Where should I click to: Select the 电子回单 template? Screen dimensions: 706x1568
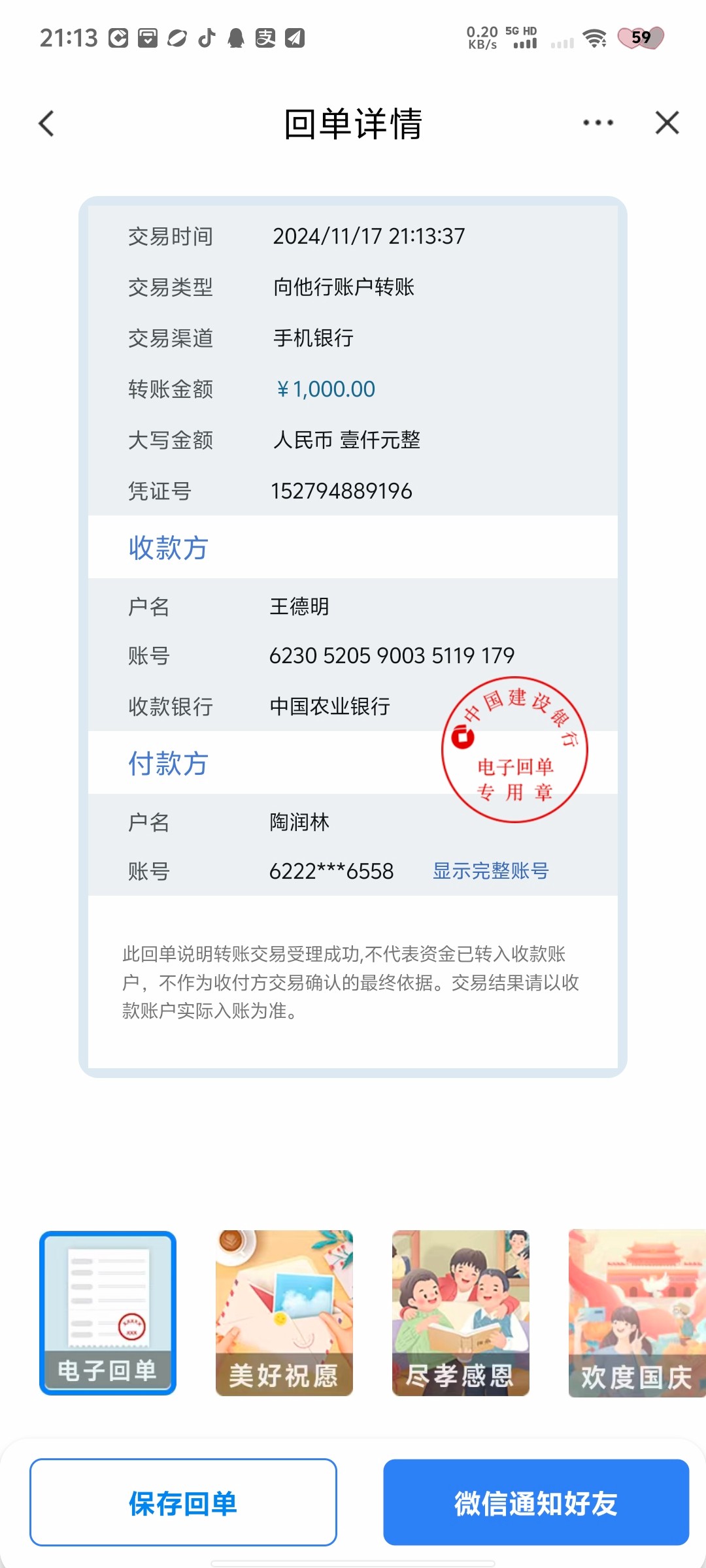pos(108,1313)
